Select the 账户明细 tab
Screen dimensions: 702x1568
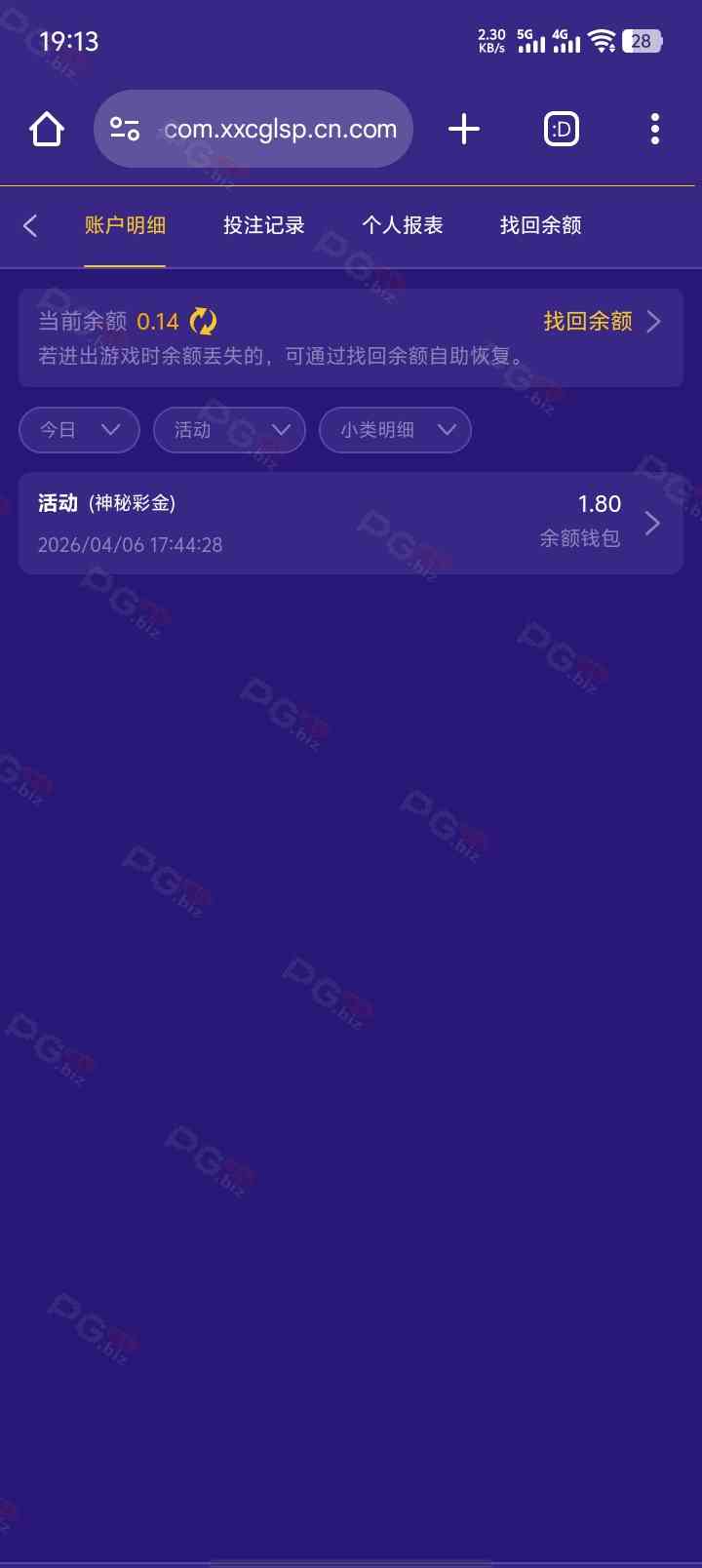point(125,225)
